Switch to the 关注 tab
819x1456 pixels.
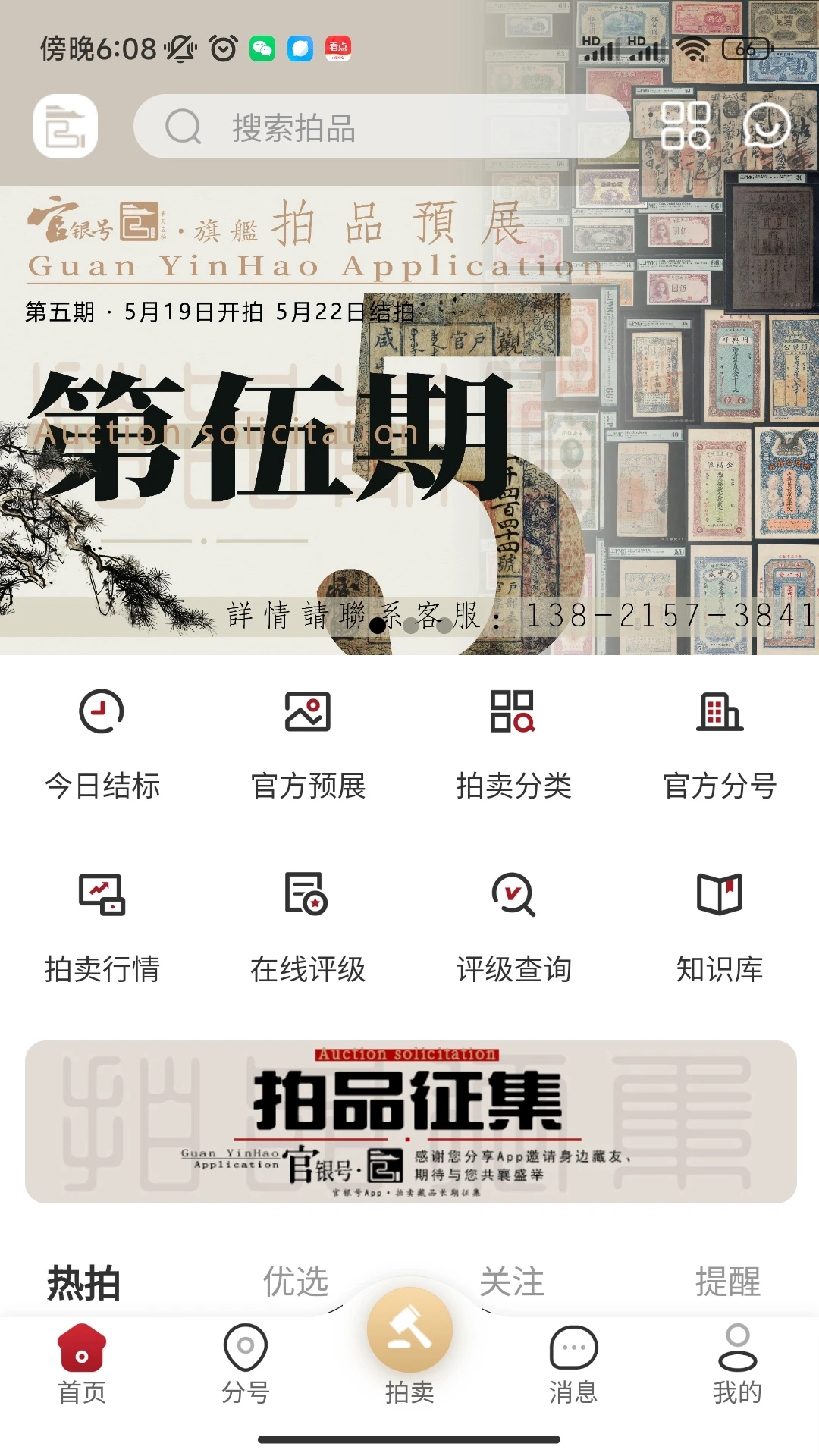512,1282
